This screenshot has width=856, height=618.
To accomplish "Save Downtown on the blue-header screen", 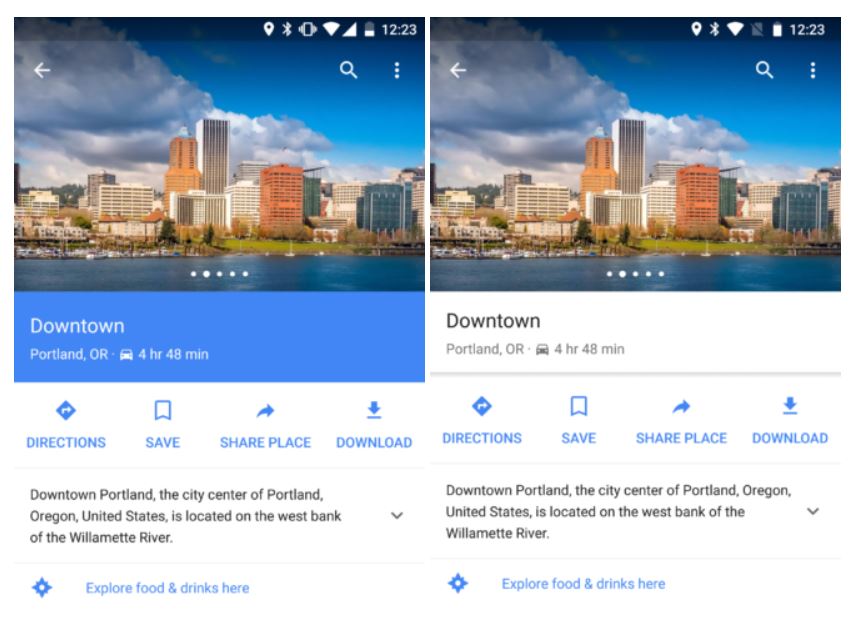I will (162, 423).
